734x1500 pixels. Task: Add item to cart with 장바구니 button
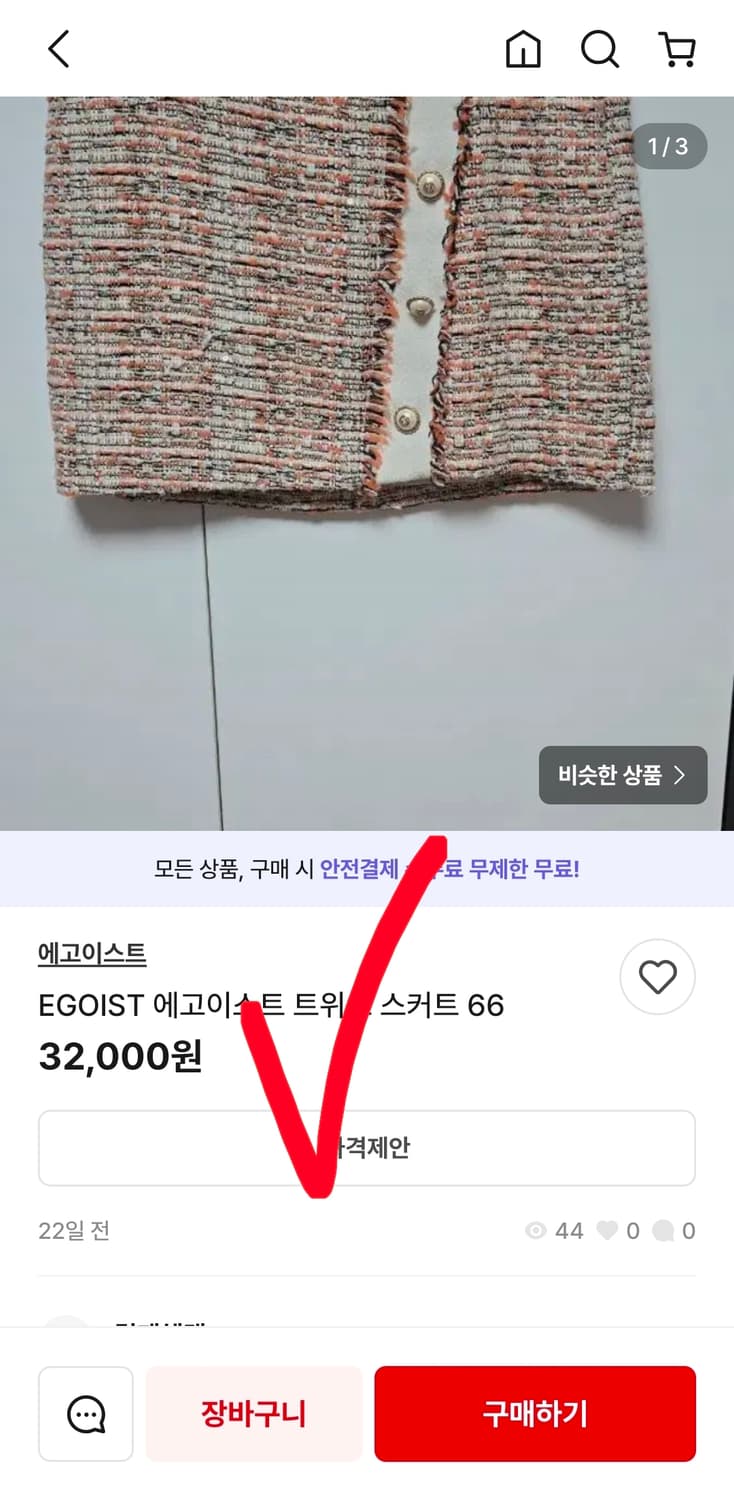pos(253,1413)
